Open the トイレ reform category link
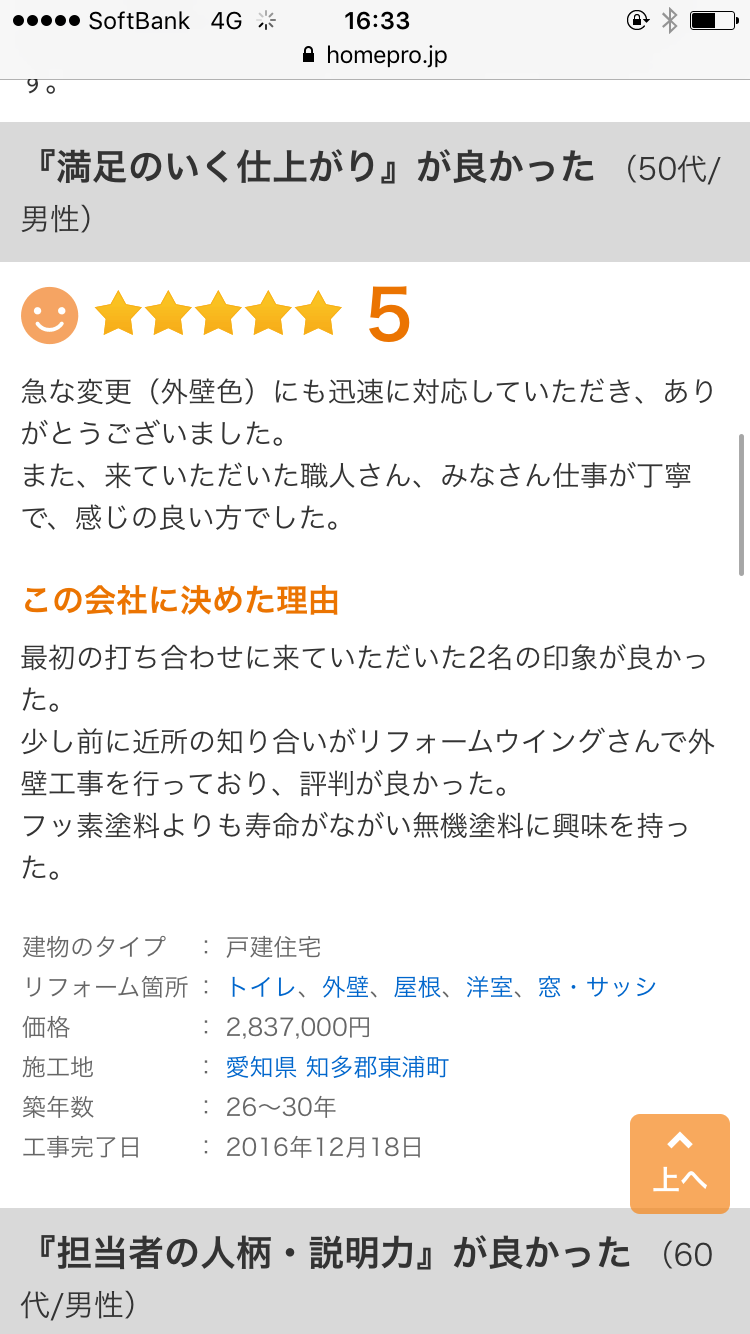This screenshot has width=750, height=1334. tap(260, 987)
